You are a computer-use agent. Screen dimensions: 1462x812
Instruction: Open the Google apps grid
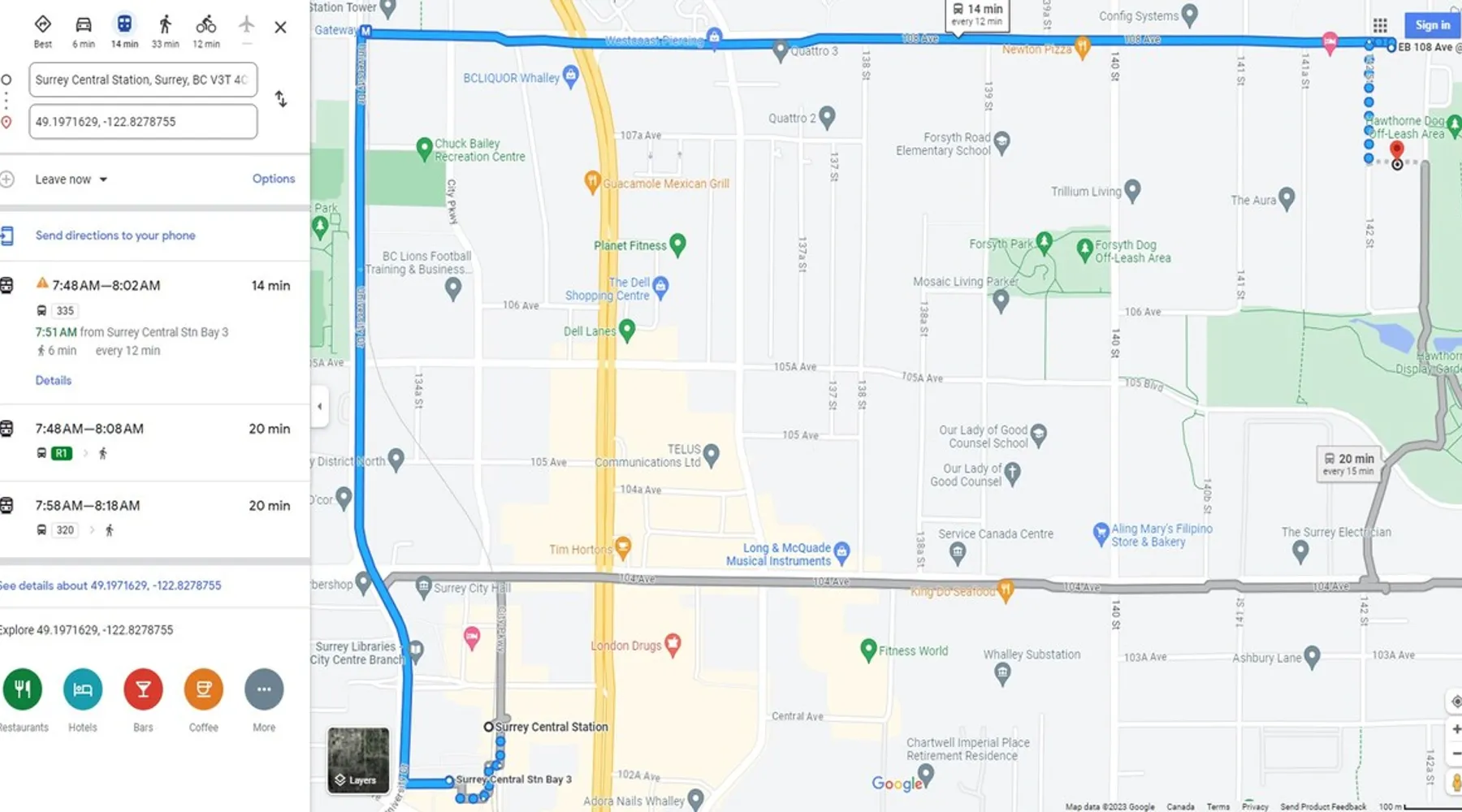click(1380, 25)
